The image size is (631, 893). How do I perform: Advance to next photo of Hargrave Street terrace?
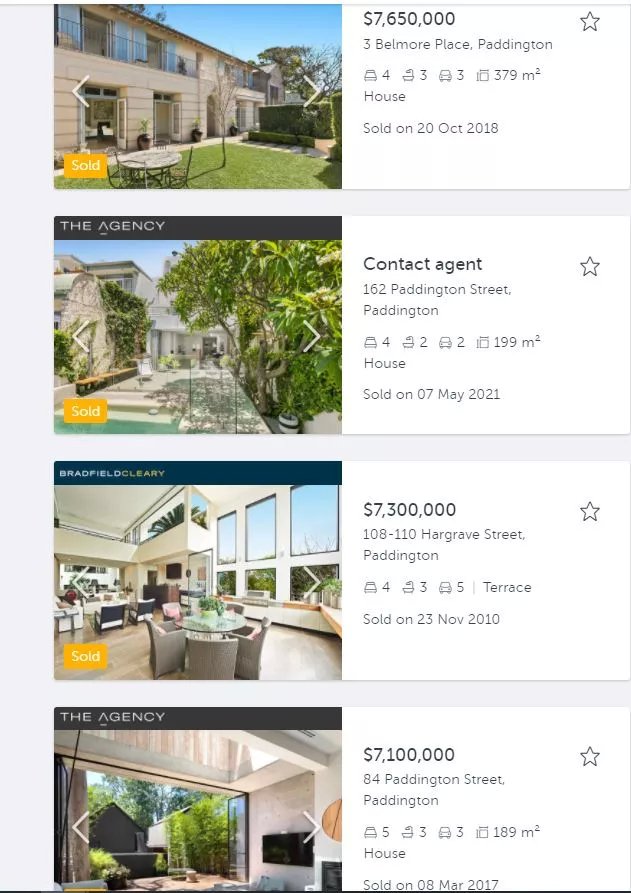312,582
